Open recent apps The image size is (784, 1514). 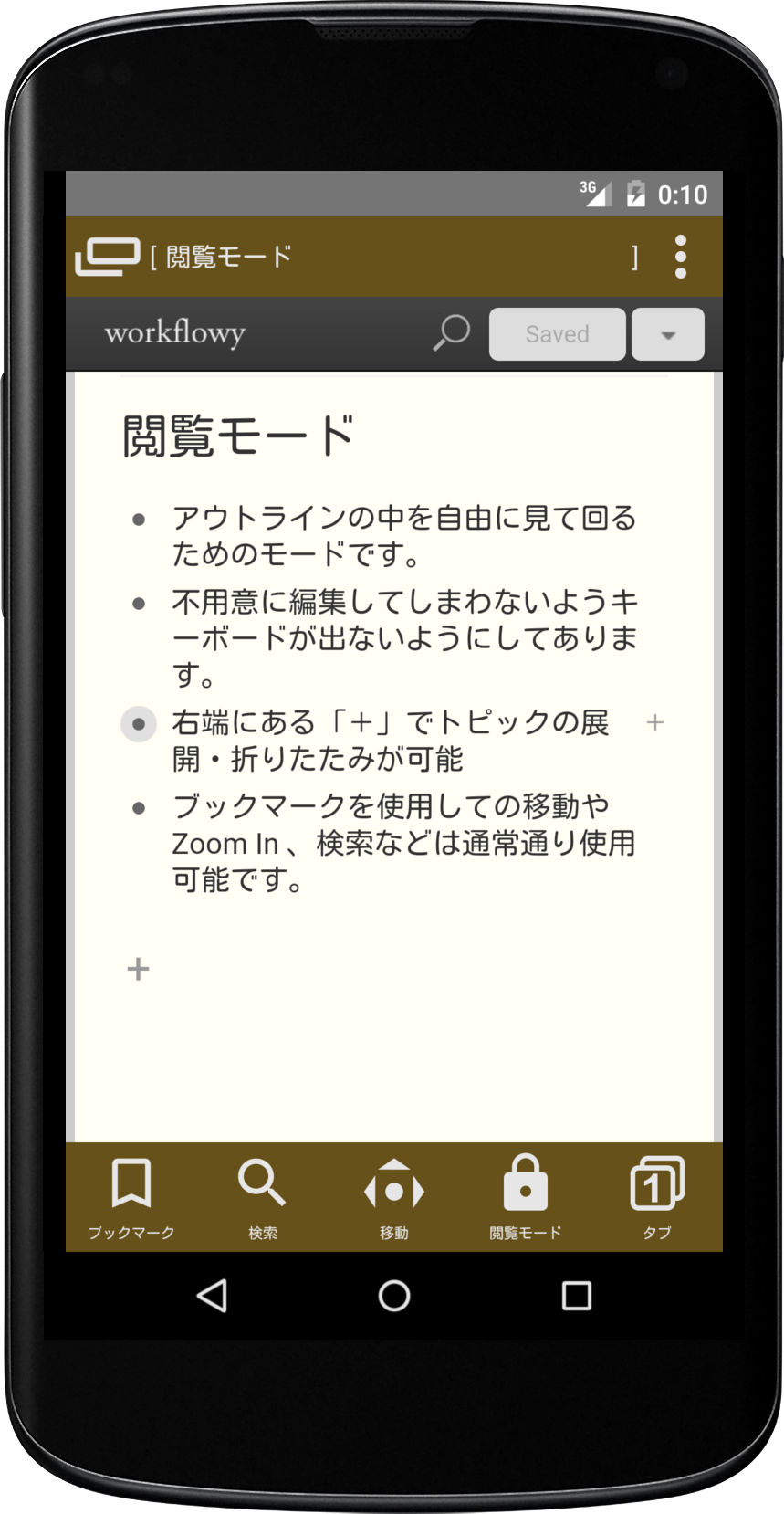click(x=576, y=1295)
